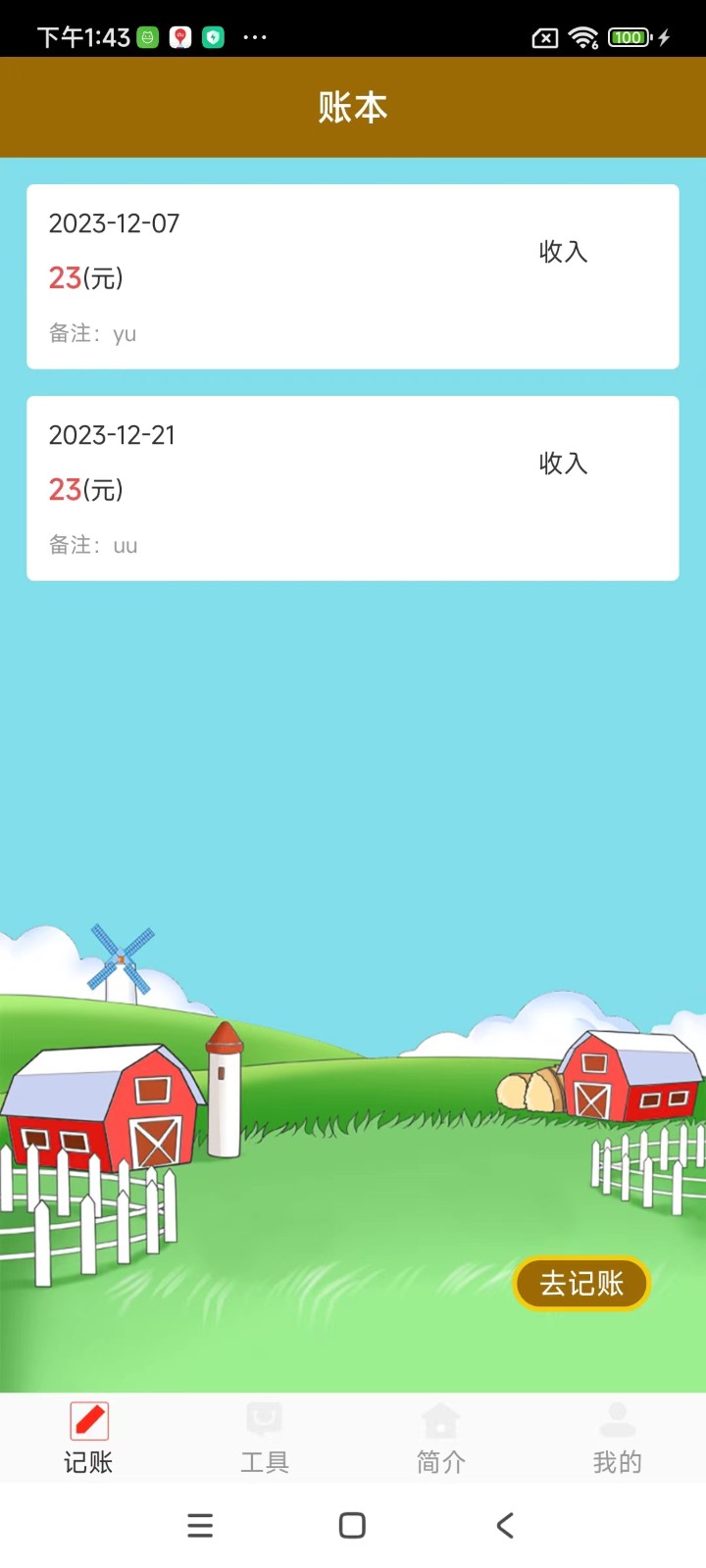Select the 记账 pencil icon in bottom navigation
706x1568 pixels.
[x=87, y=1420]
